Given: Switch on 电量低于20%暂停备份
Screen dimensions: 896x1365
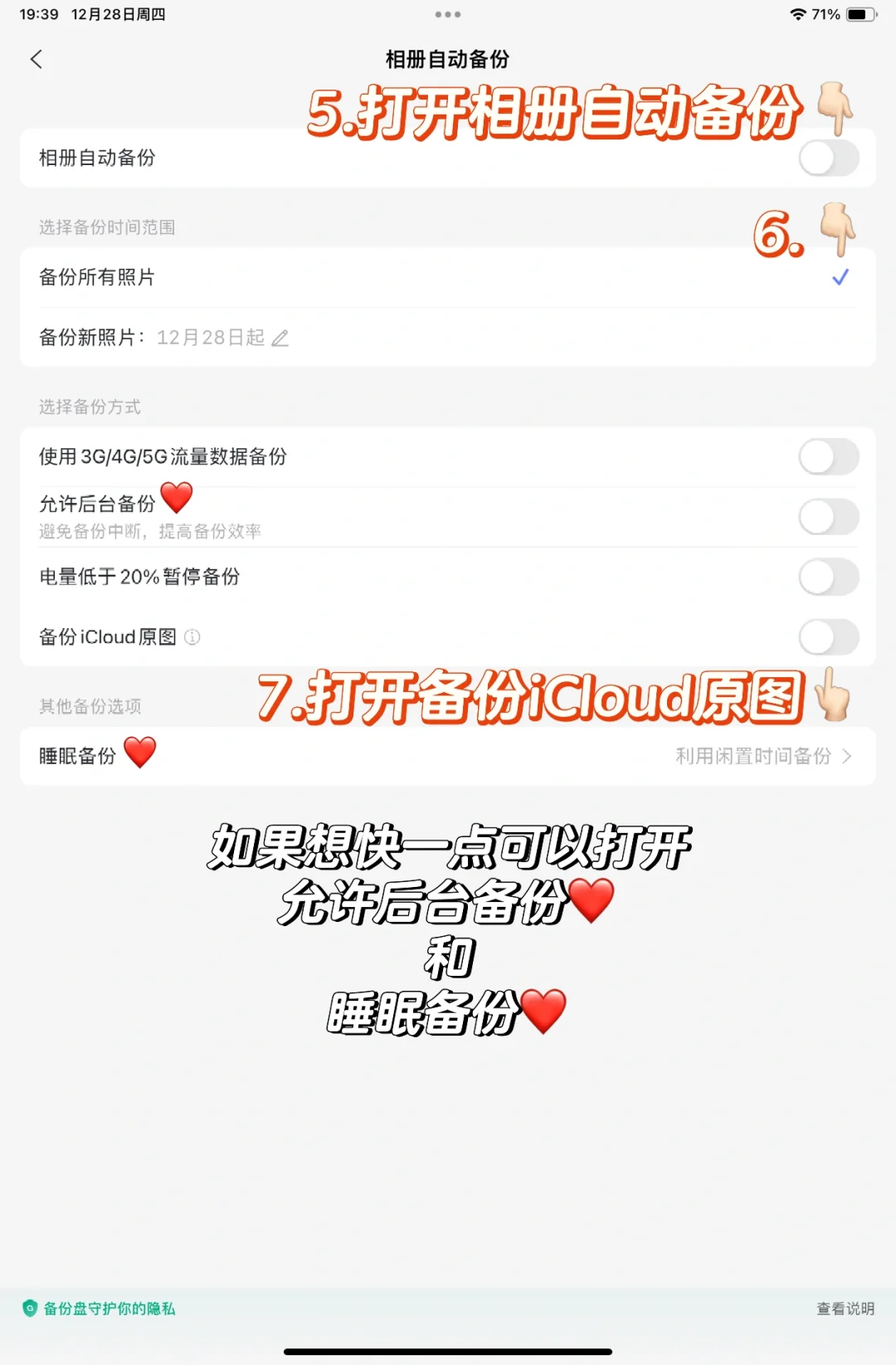Looking at the screenshot, I should point(828,577).
